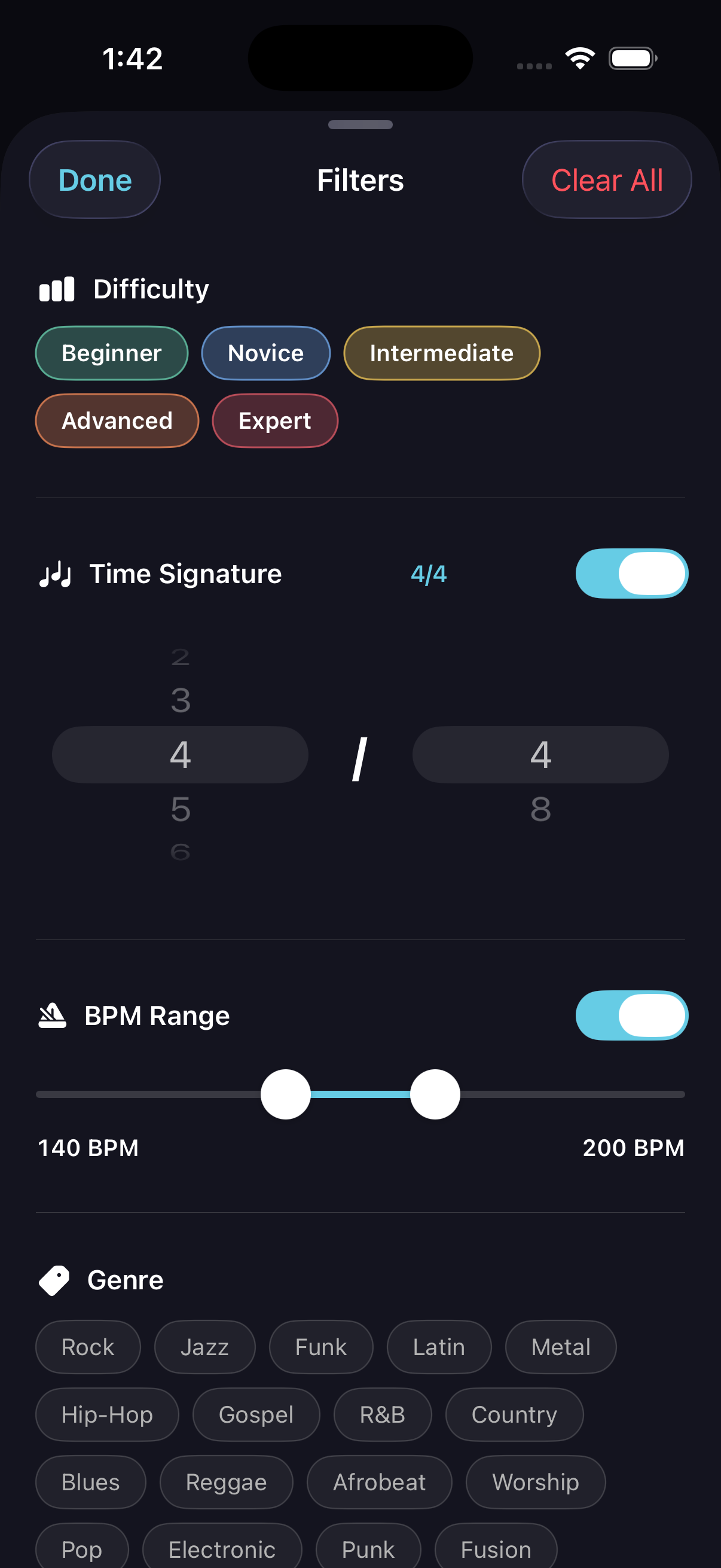Select the Beginner difficulty chip
721x1568 pixels.
click(x=112, y=353)
